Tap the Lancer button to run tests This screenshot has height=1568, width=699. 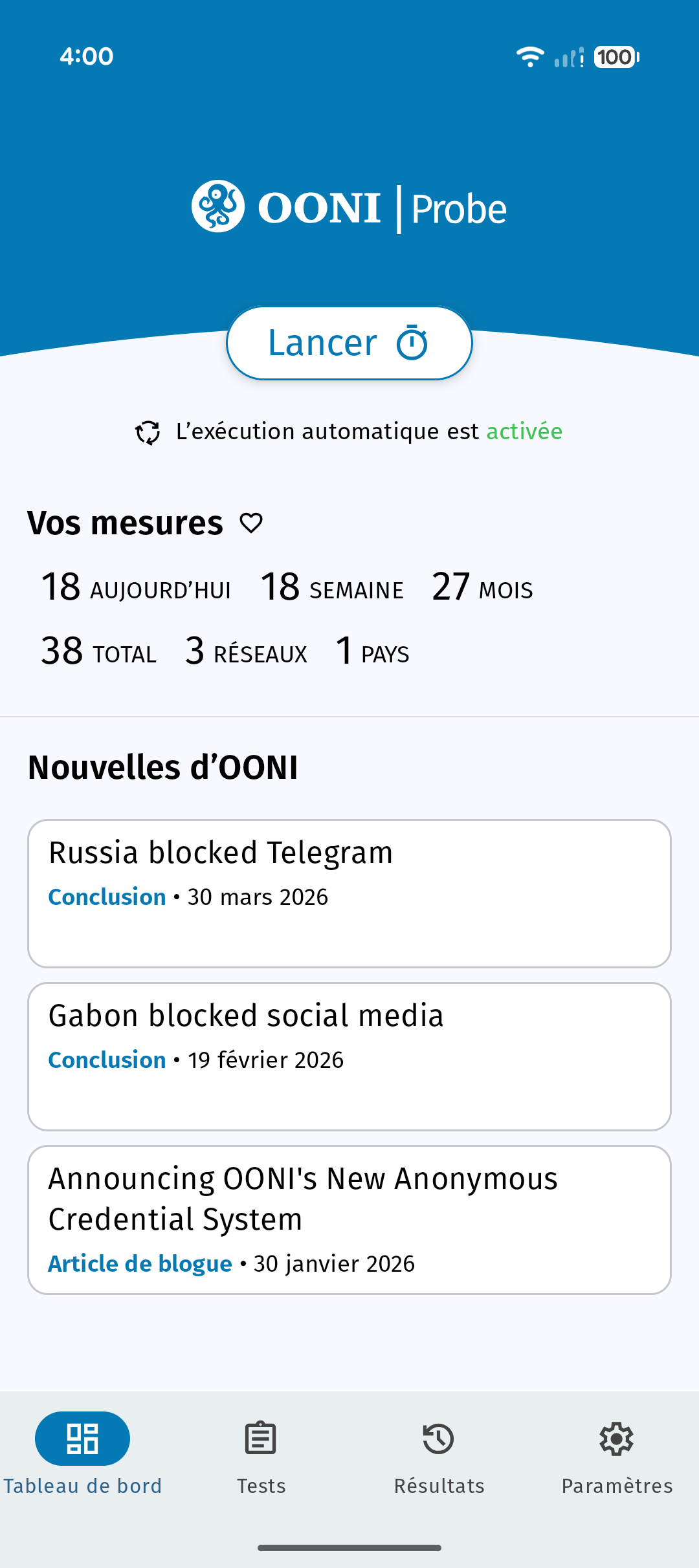click(349, 343)
